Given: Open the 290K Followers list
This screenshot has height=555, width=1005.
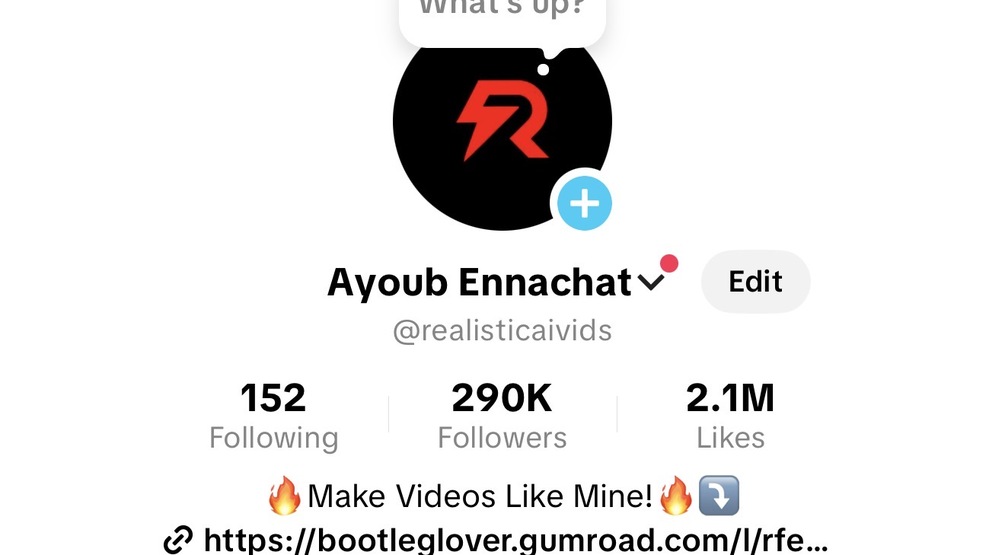Looking at the screenshot, I should pos(502,416).
